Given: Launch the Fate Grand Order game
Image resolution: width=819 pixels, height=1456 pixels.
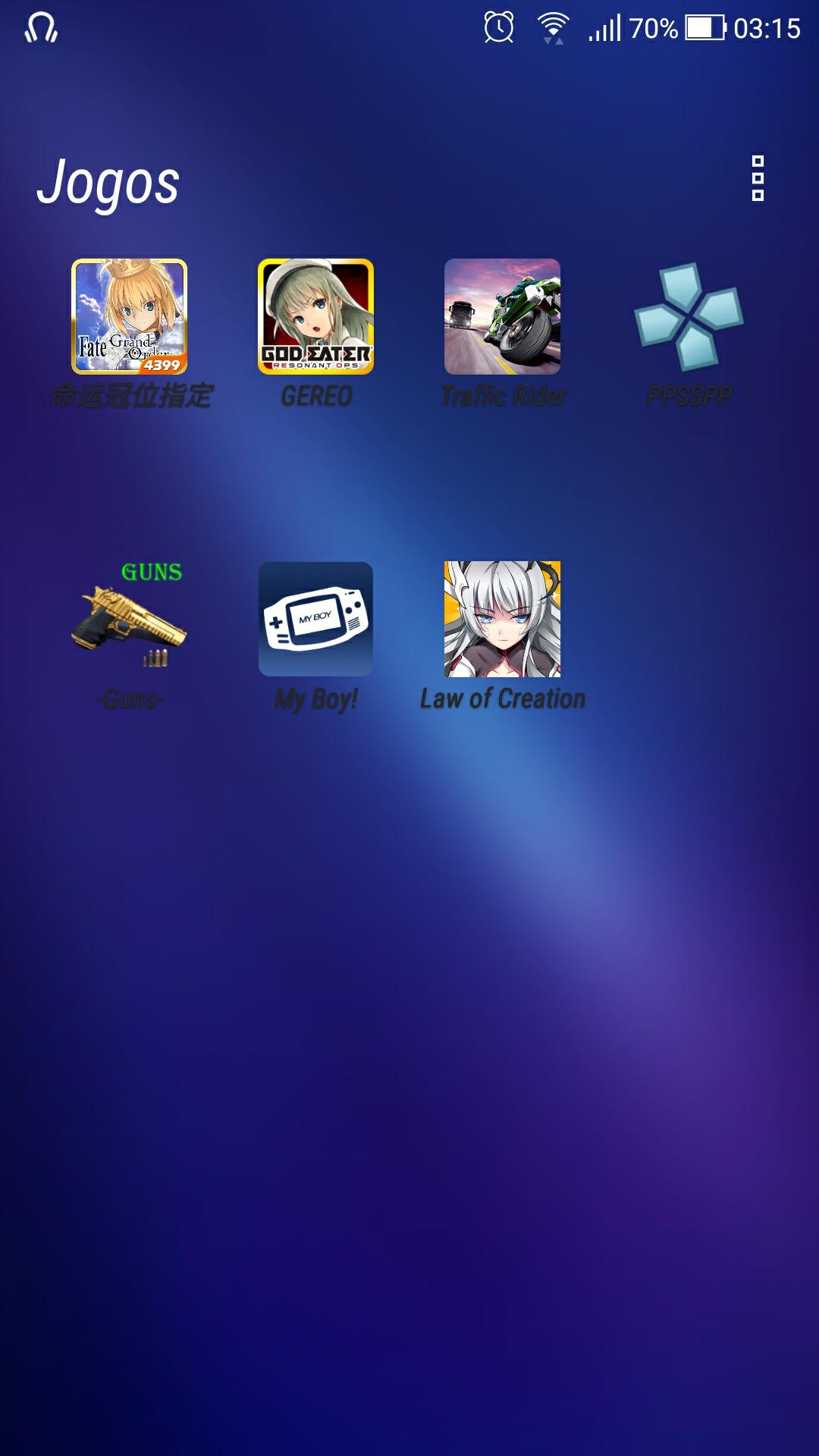Looking at the screenshot, I should pyautogui.click(x=130, y=317).
